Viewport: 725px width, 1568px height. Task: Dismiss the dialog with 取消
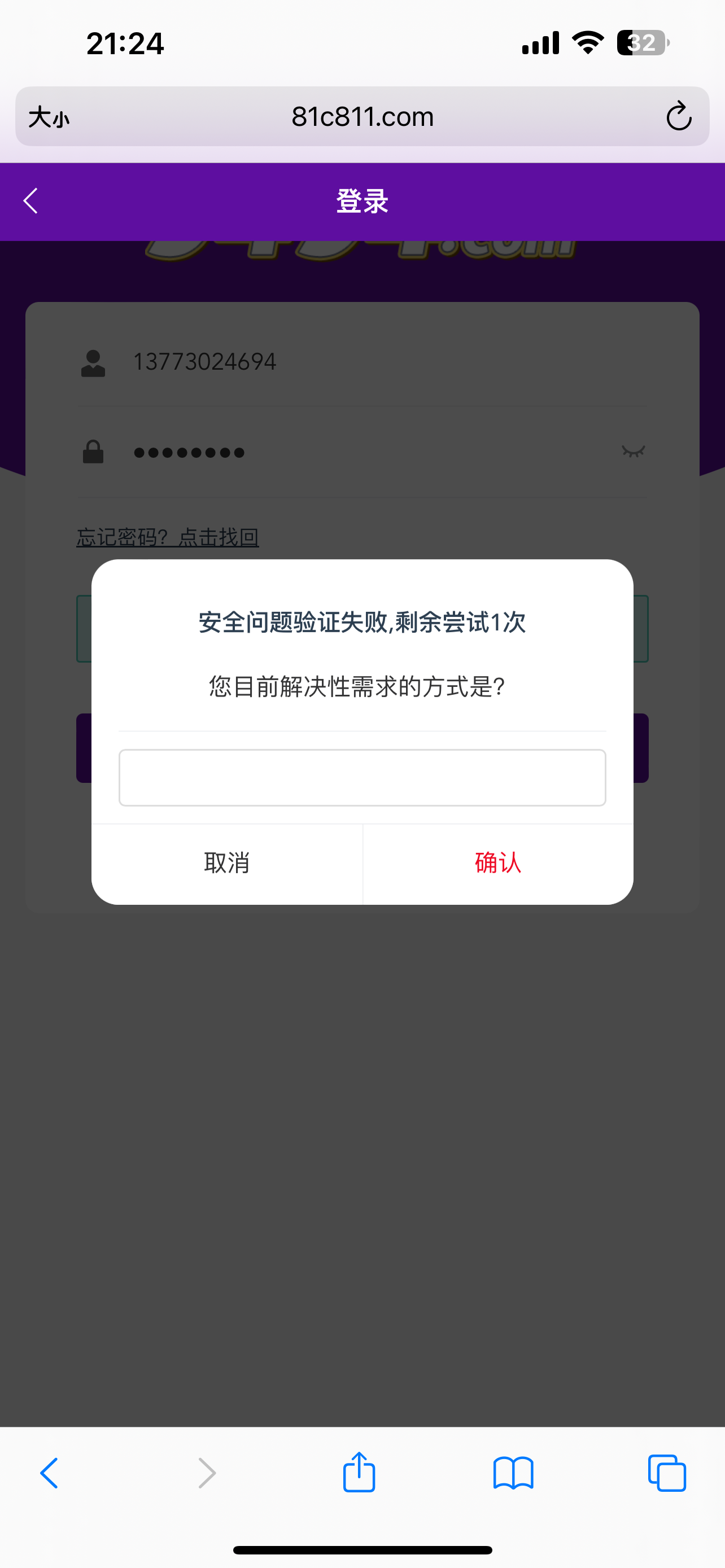point(226,862)
